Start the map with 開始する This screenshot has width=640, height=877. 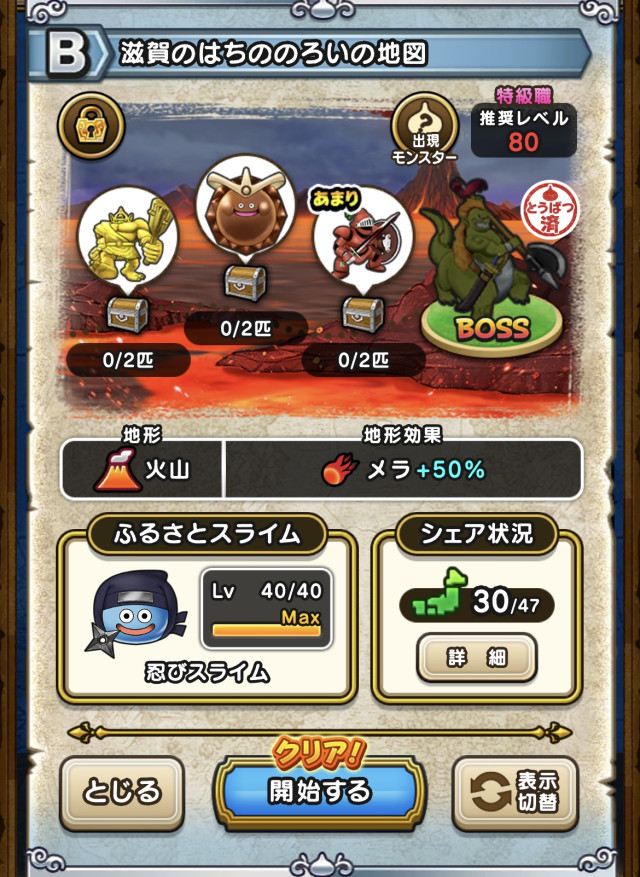320,791
